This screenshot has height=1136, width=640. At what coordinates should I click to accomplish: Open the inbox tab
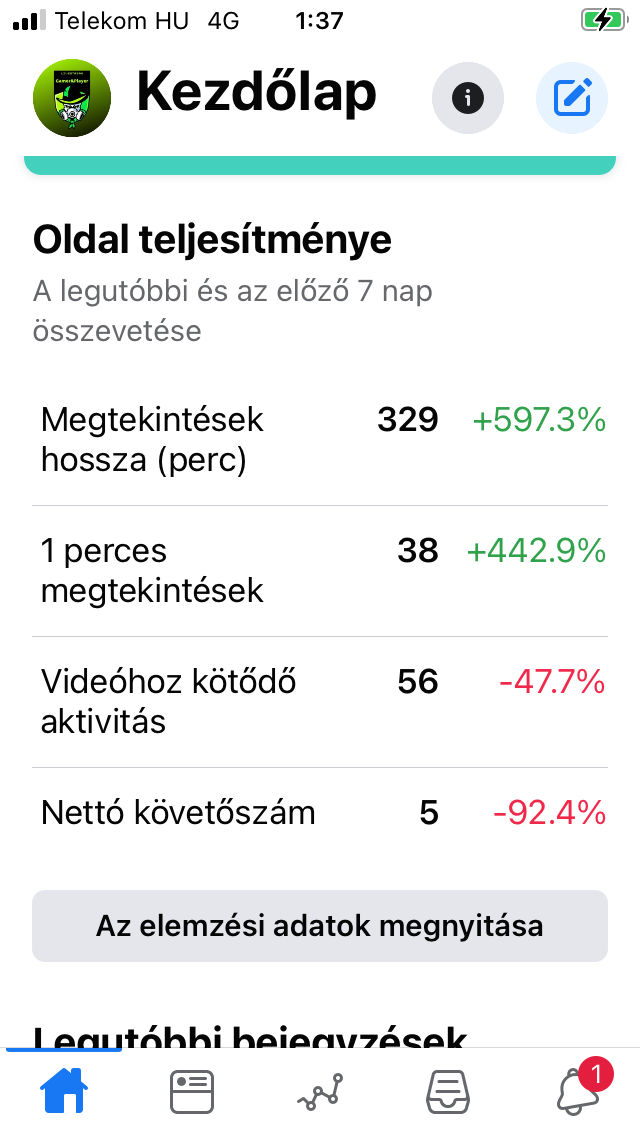click(x=447, y=1091)
